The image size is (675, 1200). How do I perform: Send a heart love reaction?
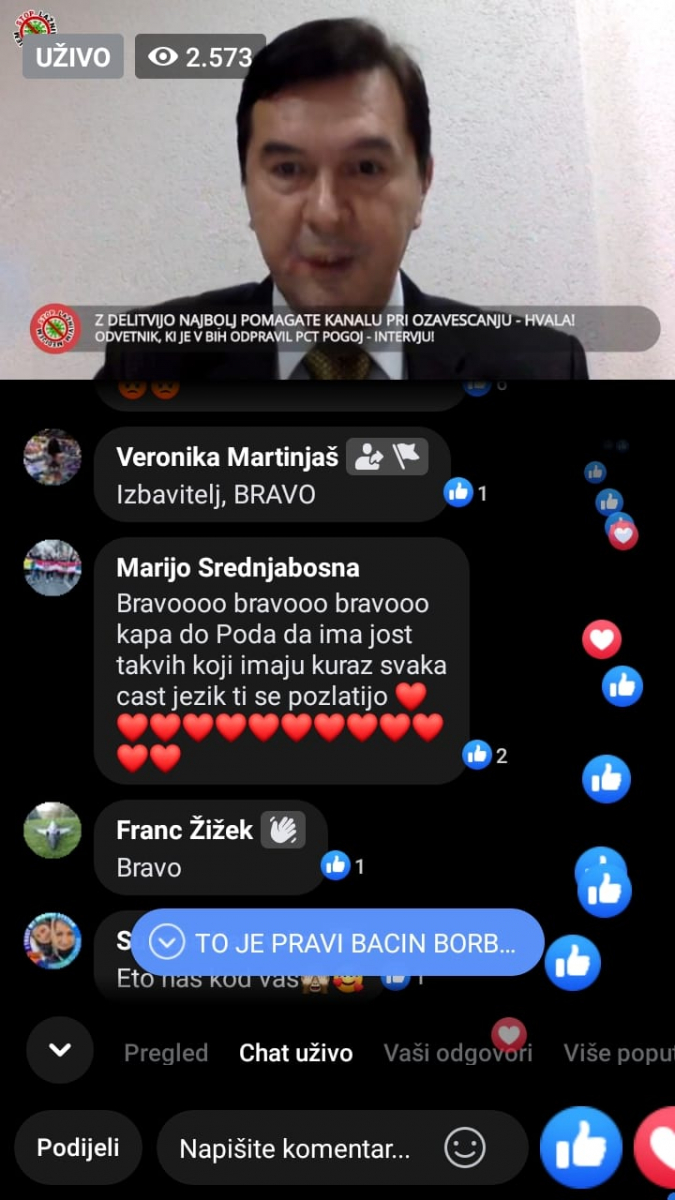point(658,1147)
